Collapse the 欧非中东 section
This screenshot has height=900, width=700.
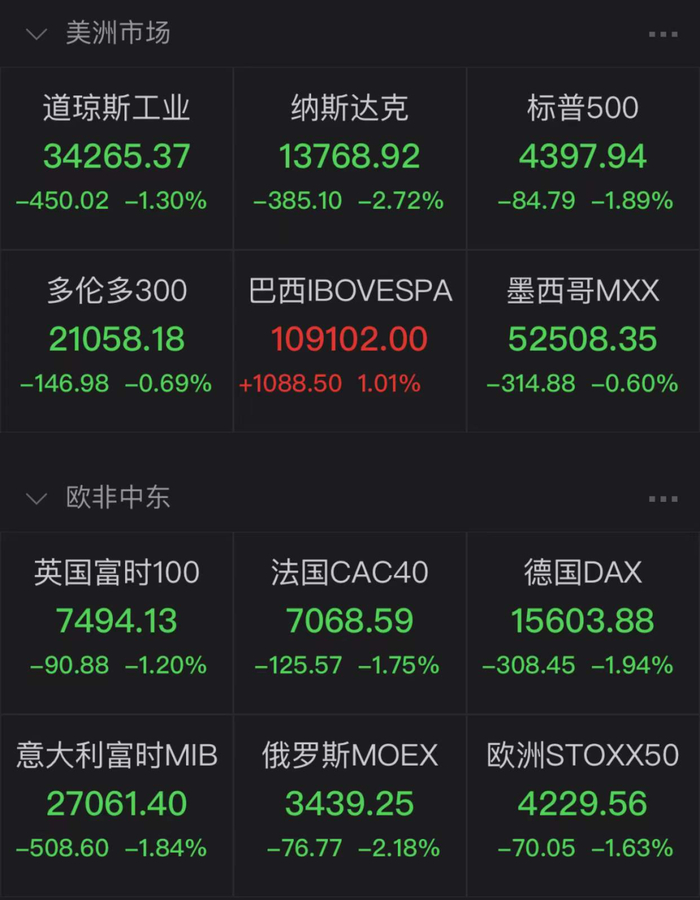pyautogui.click(x=37, y=498)
